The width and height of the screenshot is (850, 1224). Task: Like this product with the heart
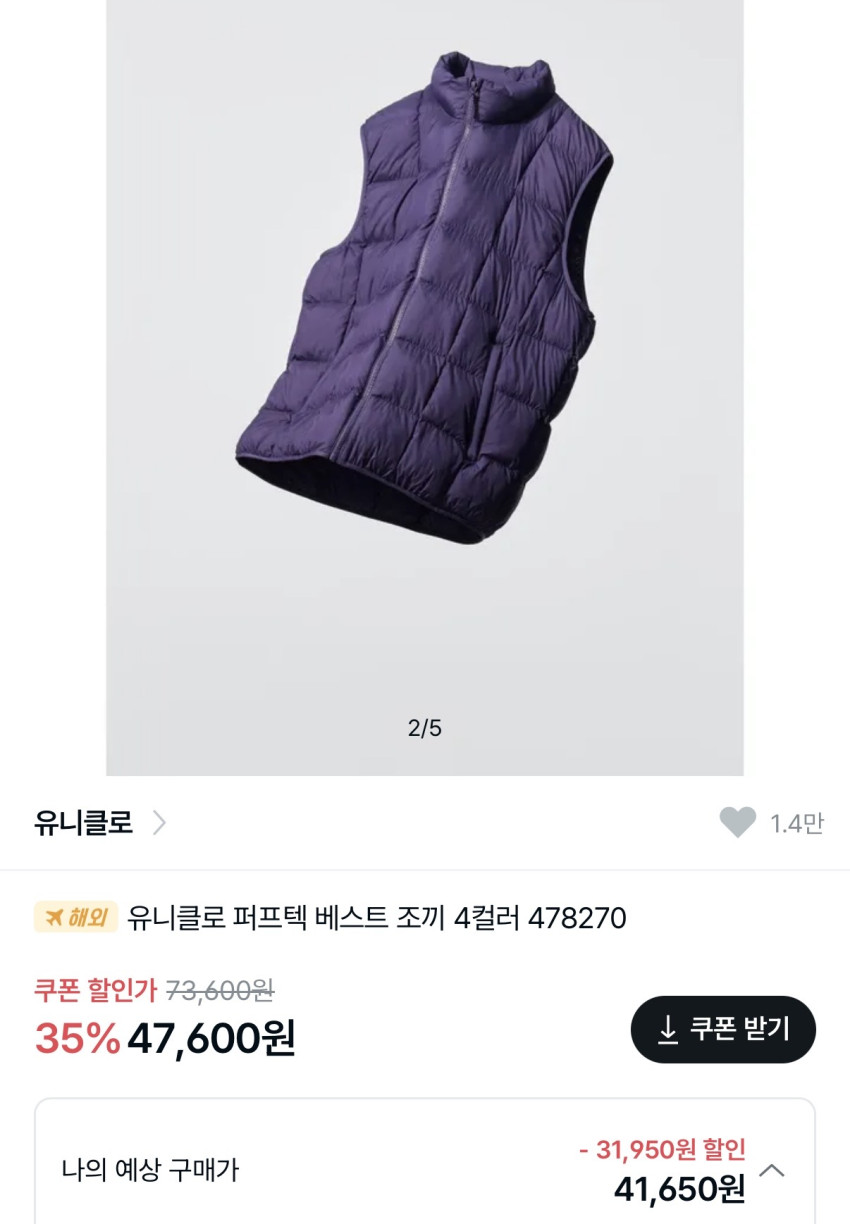(x=738, y=823)
